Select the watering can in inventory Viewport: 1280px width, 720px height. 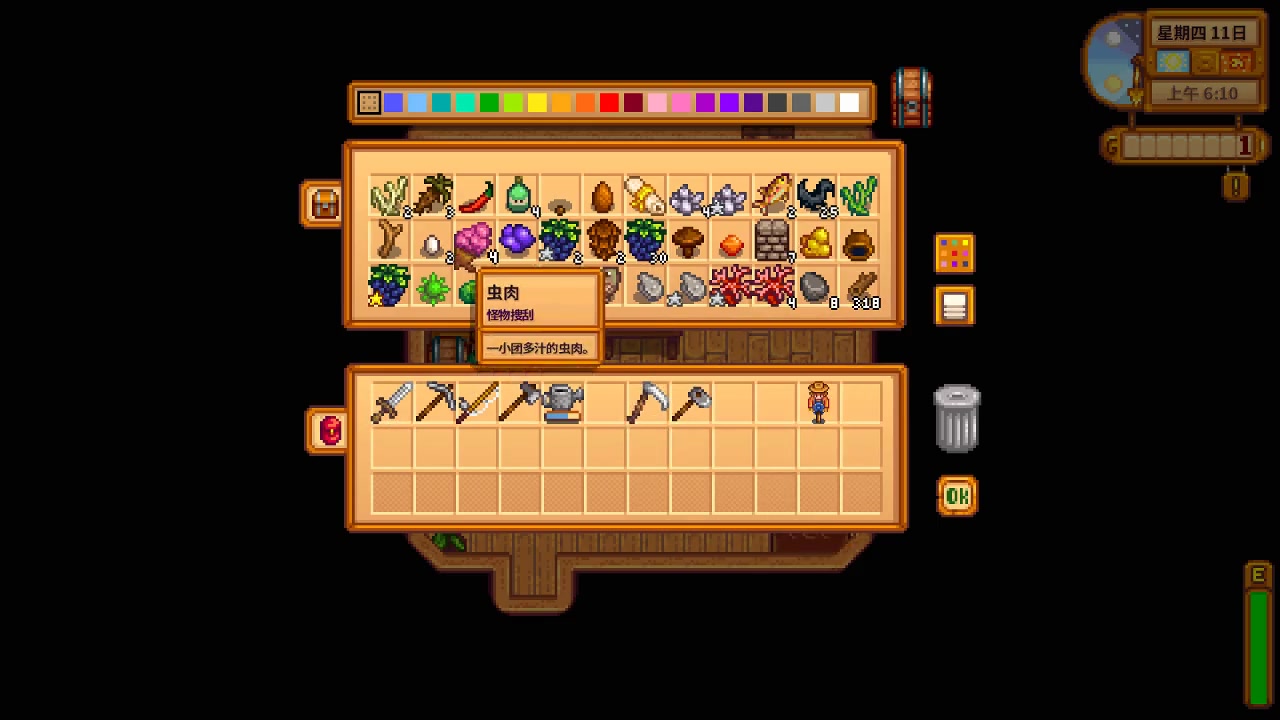pos(562,403)
